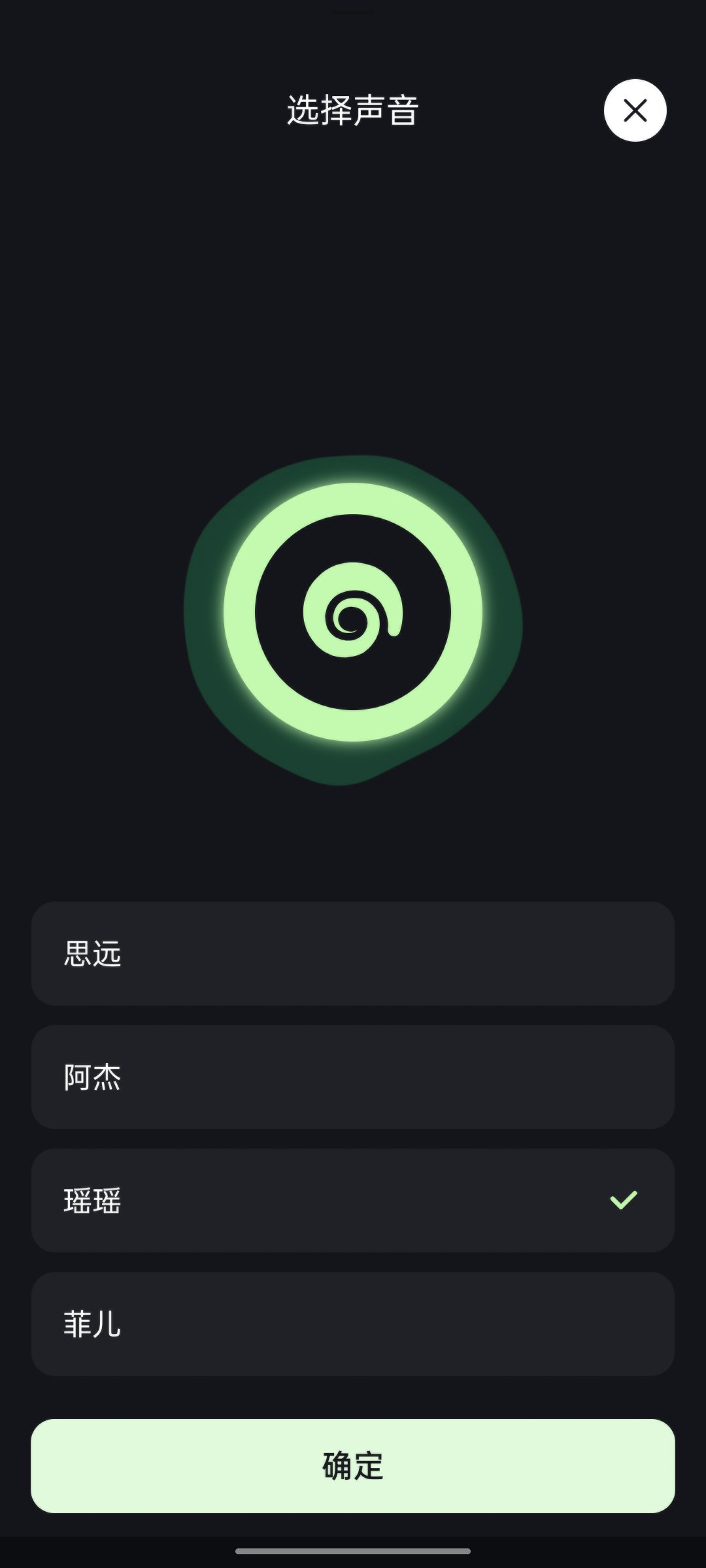Select the 思远 voice option
The image size is (706, 1568).
coord(353,954)
